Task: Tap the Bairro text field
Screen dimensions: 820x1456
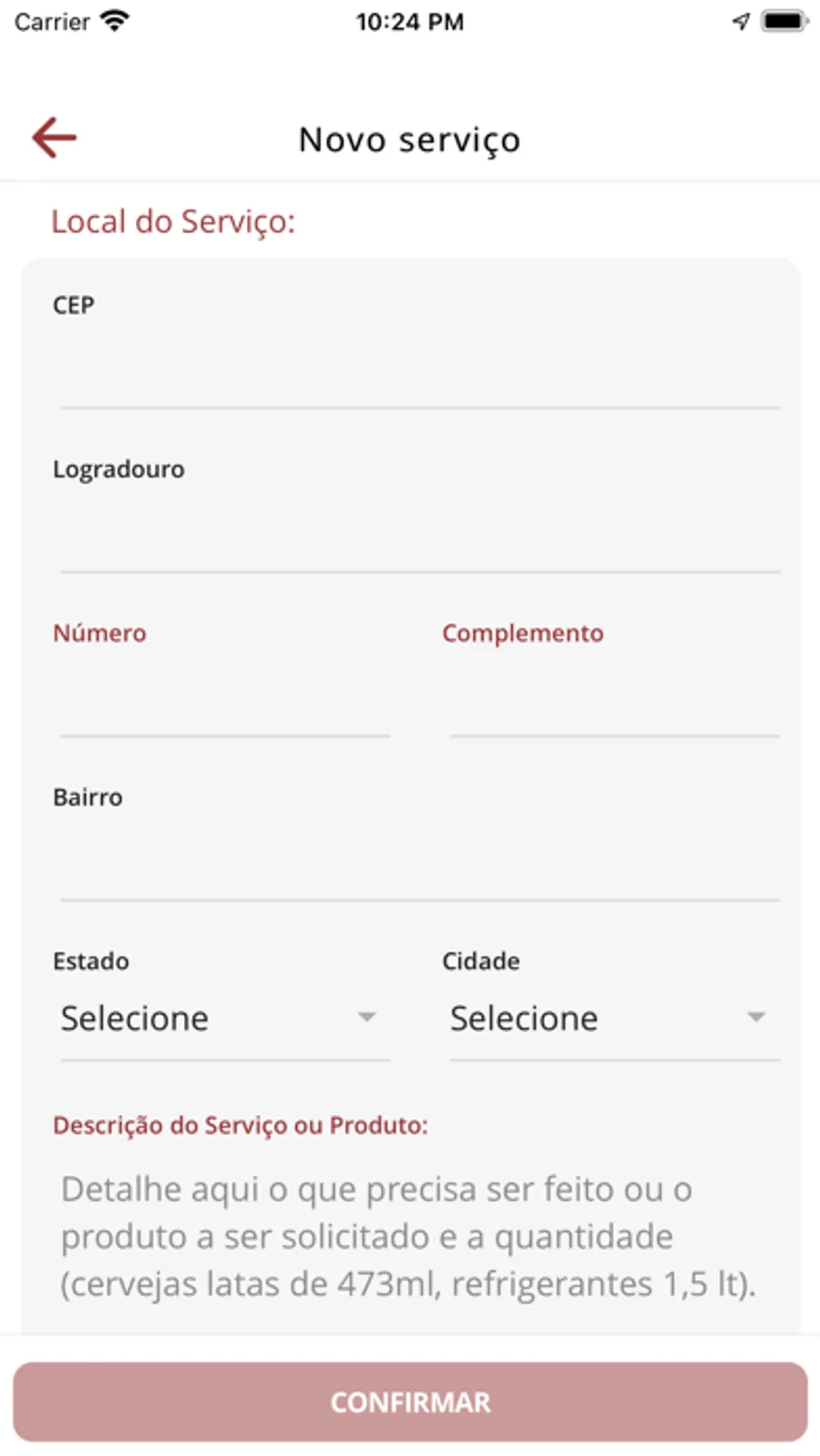Action: [419, 866]
